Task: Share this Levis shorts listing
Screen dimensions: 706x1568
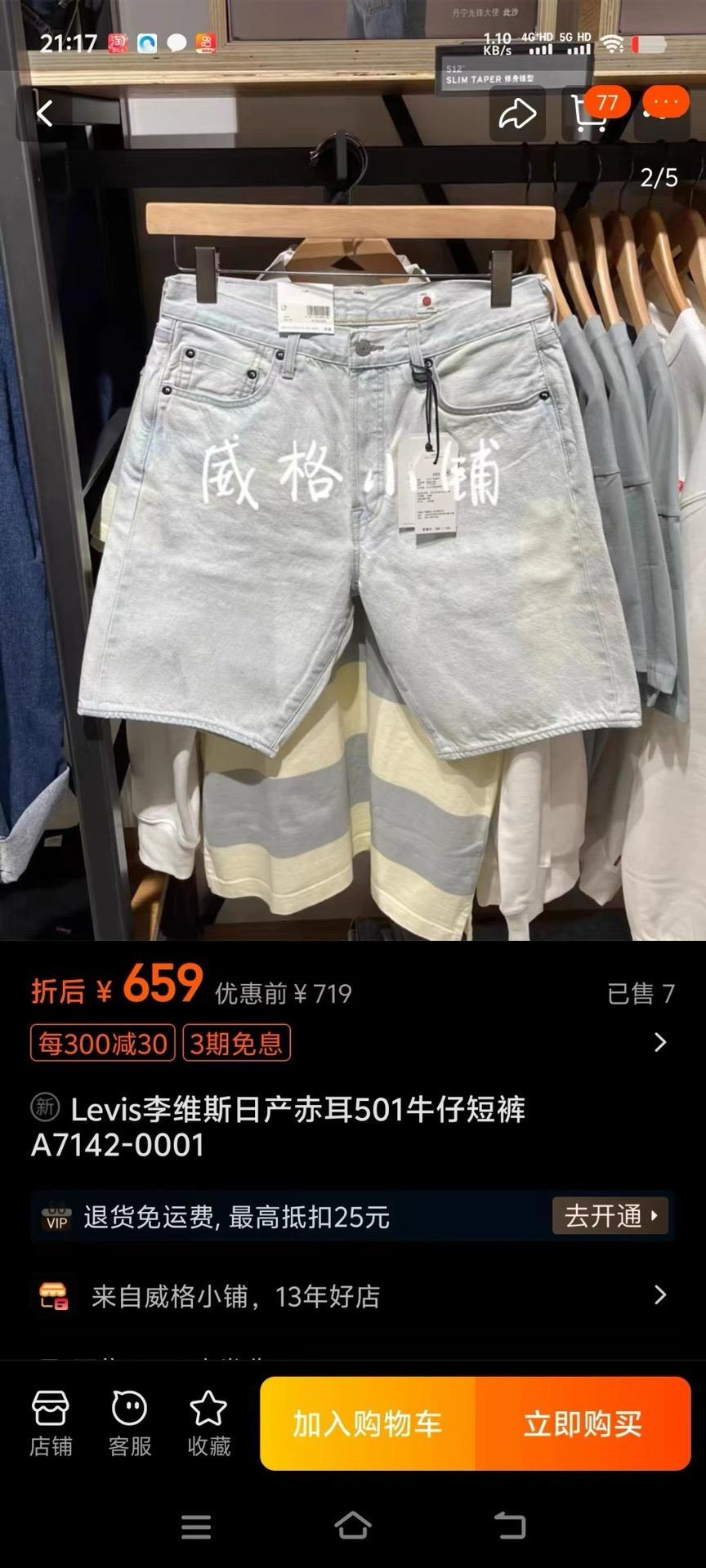Action: click(517, 114)
